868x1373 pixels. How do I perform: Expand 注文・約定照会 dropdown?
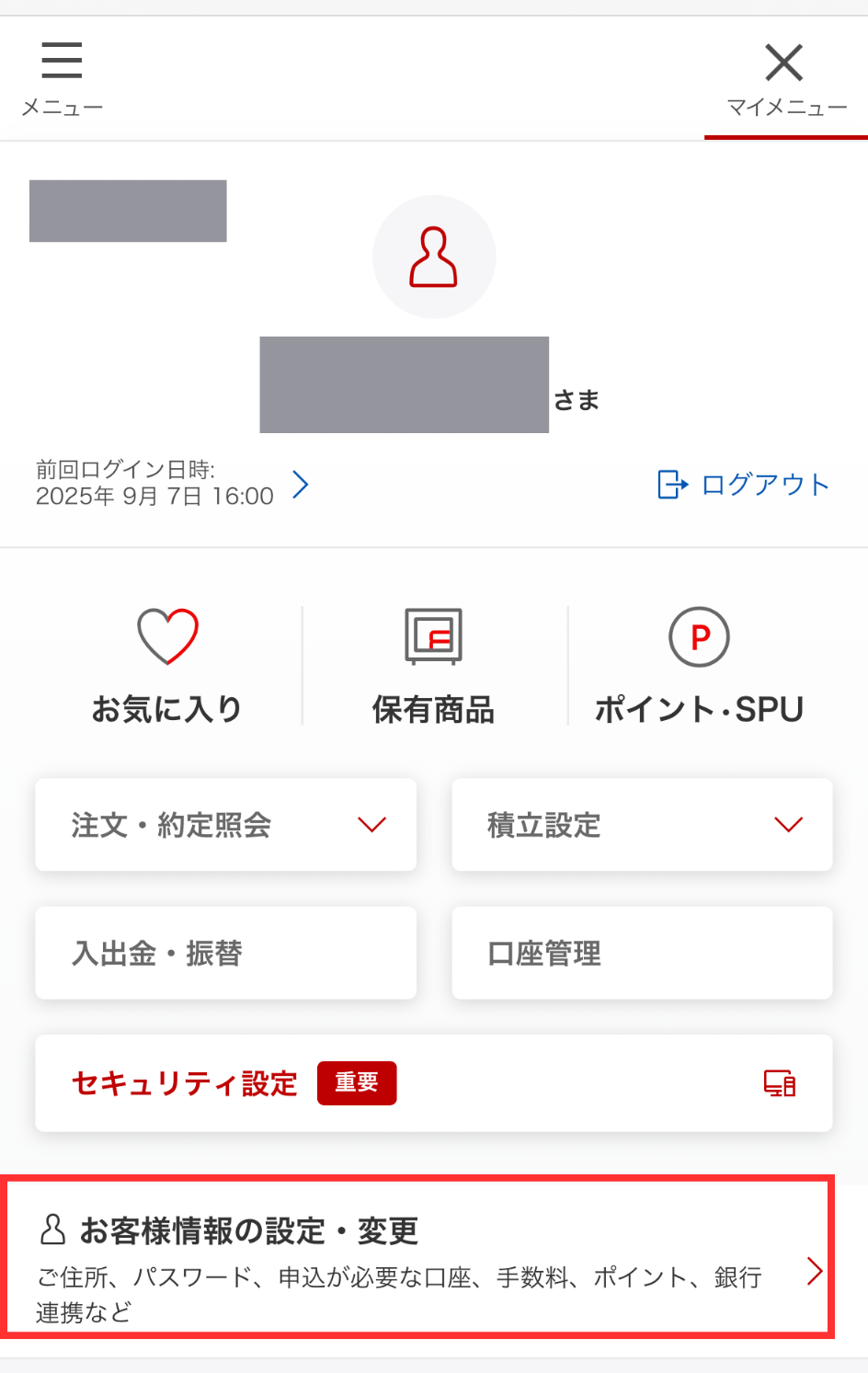tap(225, 825)
